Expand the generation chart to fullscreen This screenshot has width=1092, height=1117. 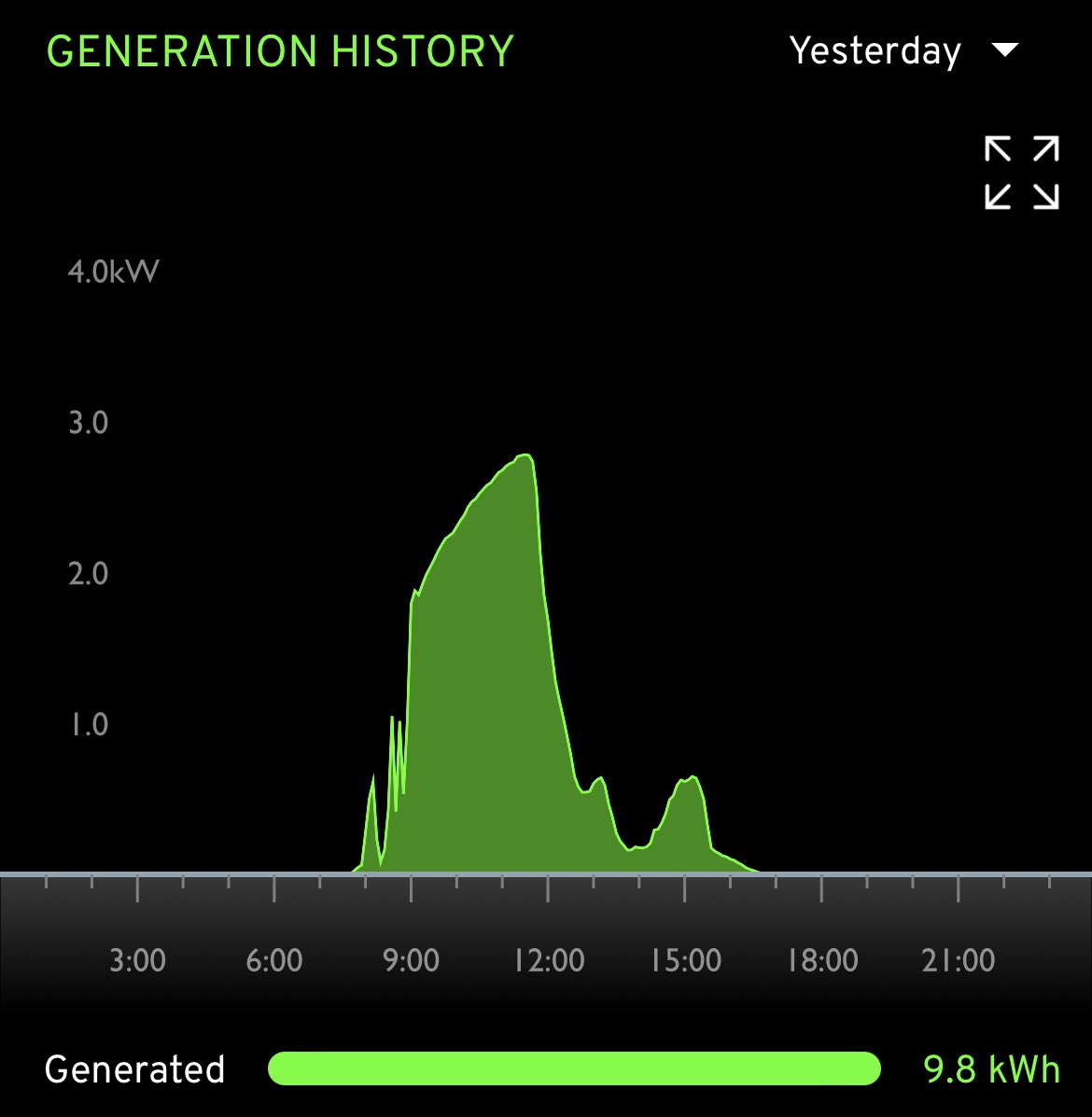pos(1021,173)
